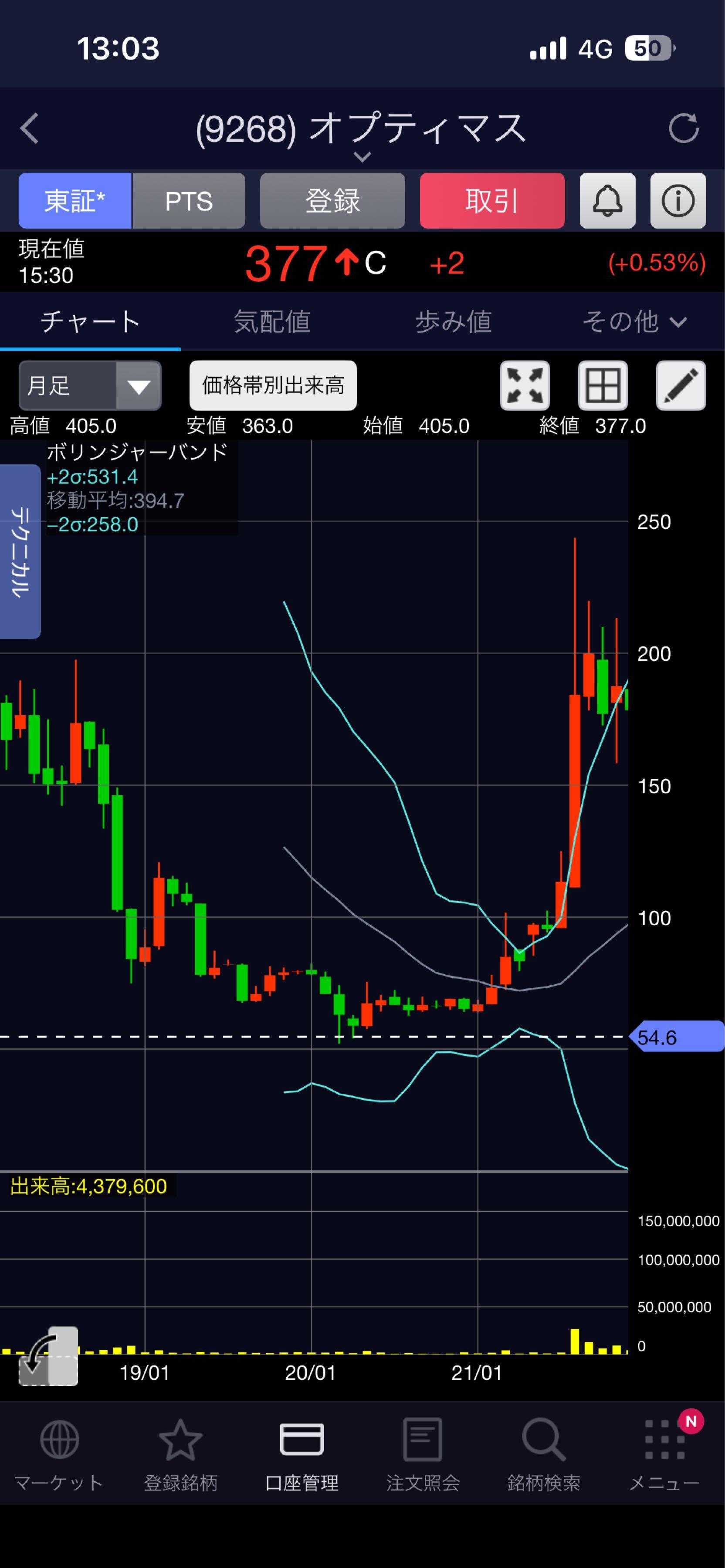
Task: Expand chart to full screen
Action: coord(525,385)
